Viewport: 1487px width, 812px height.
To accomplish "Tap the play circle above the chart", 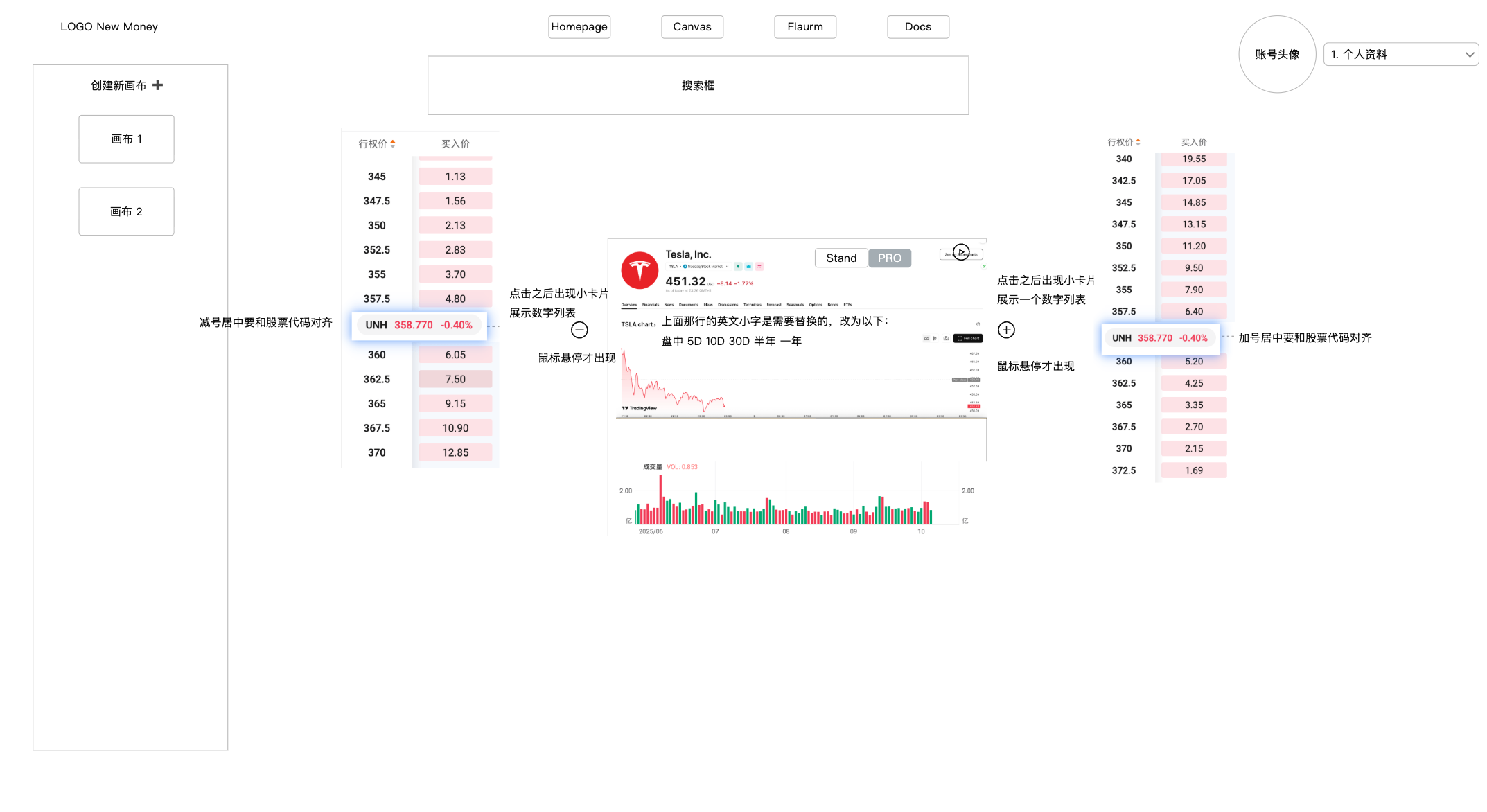I will click(x=961, y=252).
